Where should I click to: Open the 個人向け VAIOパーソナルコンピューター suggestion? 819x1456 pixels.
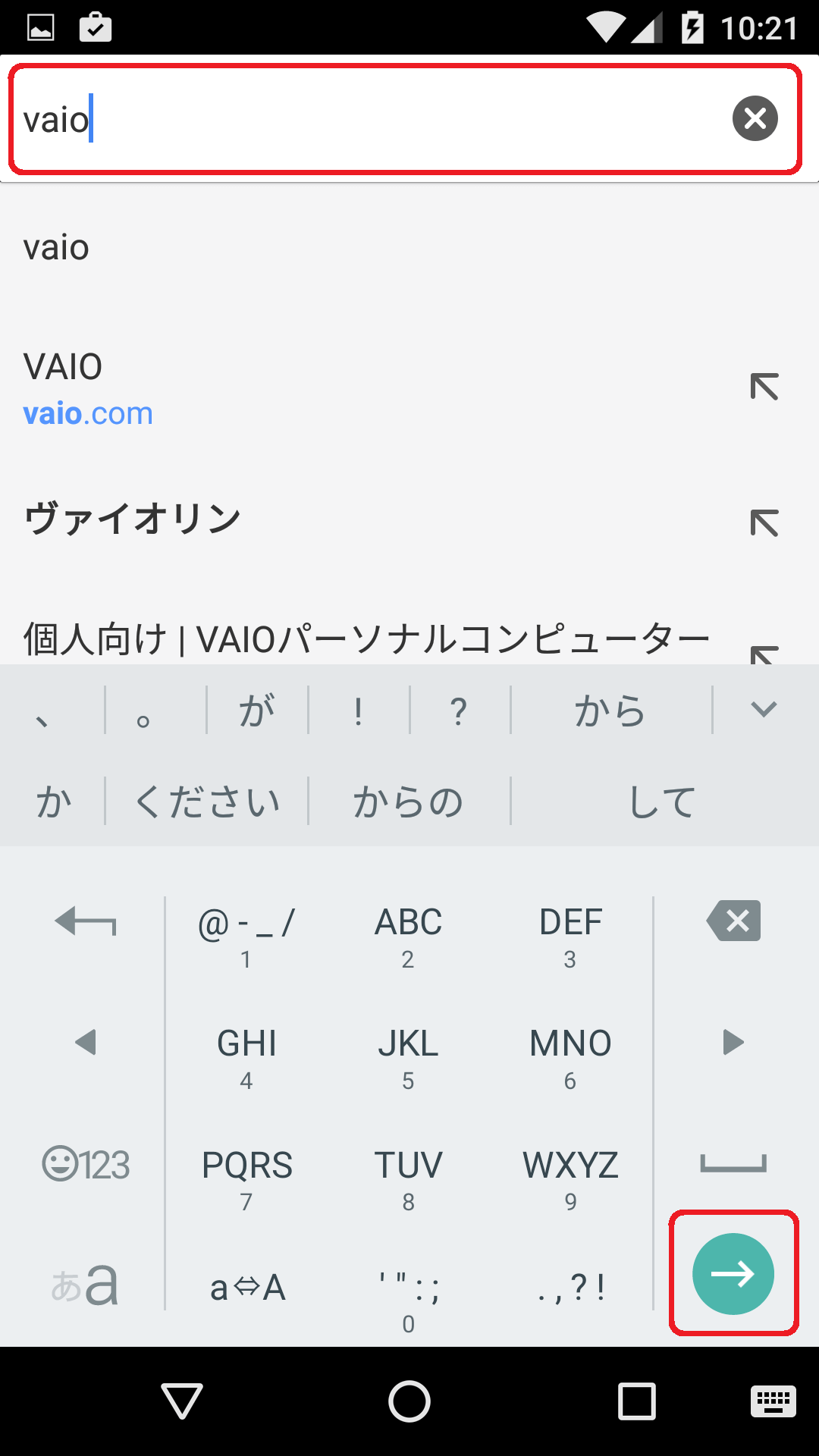coord(364,639)
